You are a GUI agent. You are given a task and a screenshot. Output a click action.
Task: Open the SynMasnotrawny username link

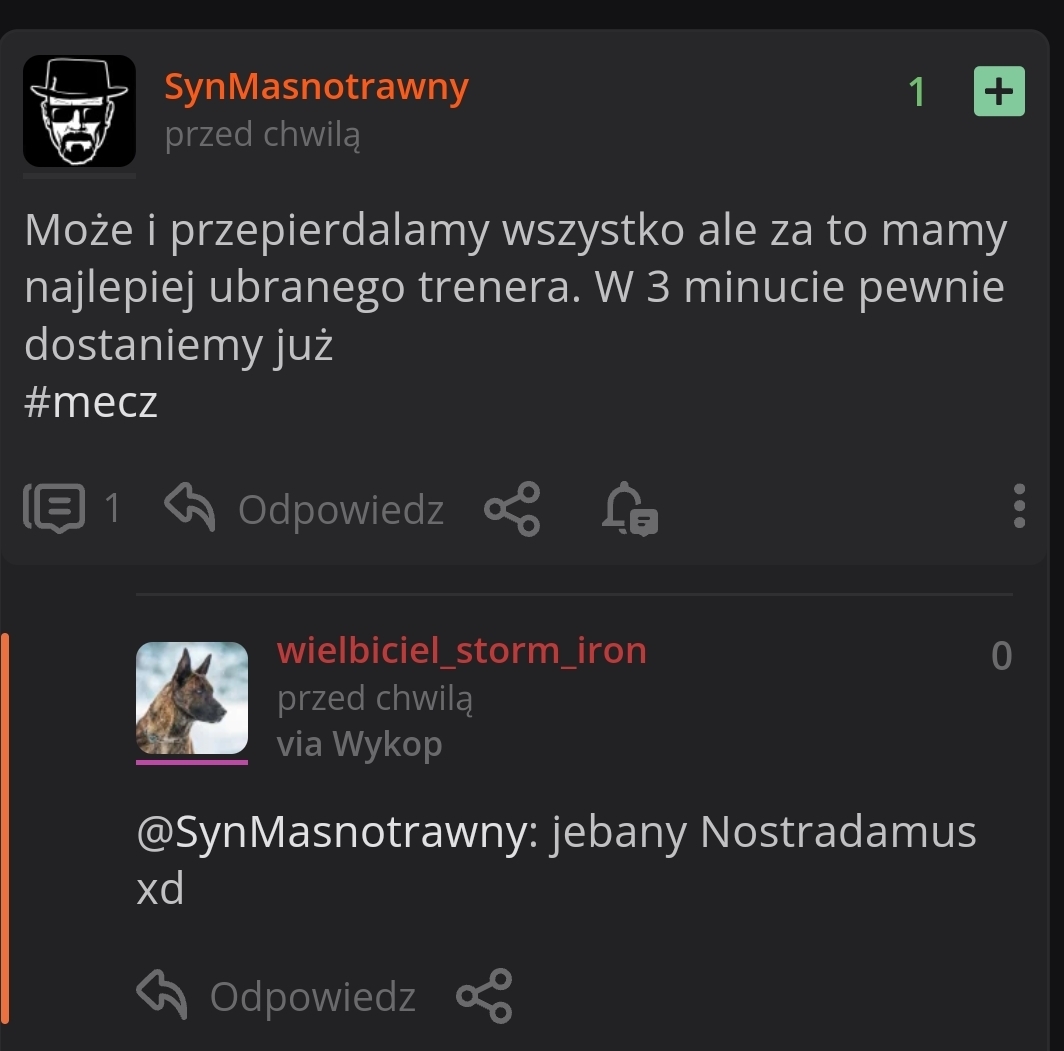[316, 88]
